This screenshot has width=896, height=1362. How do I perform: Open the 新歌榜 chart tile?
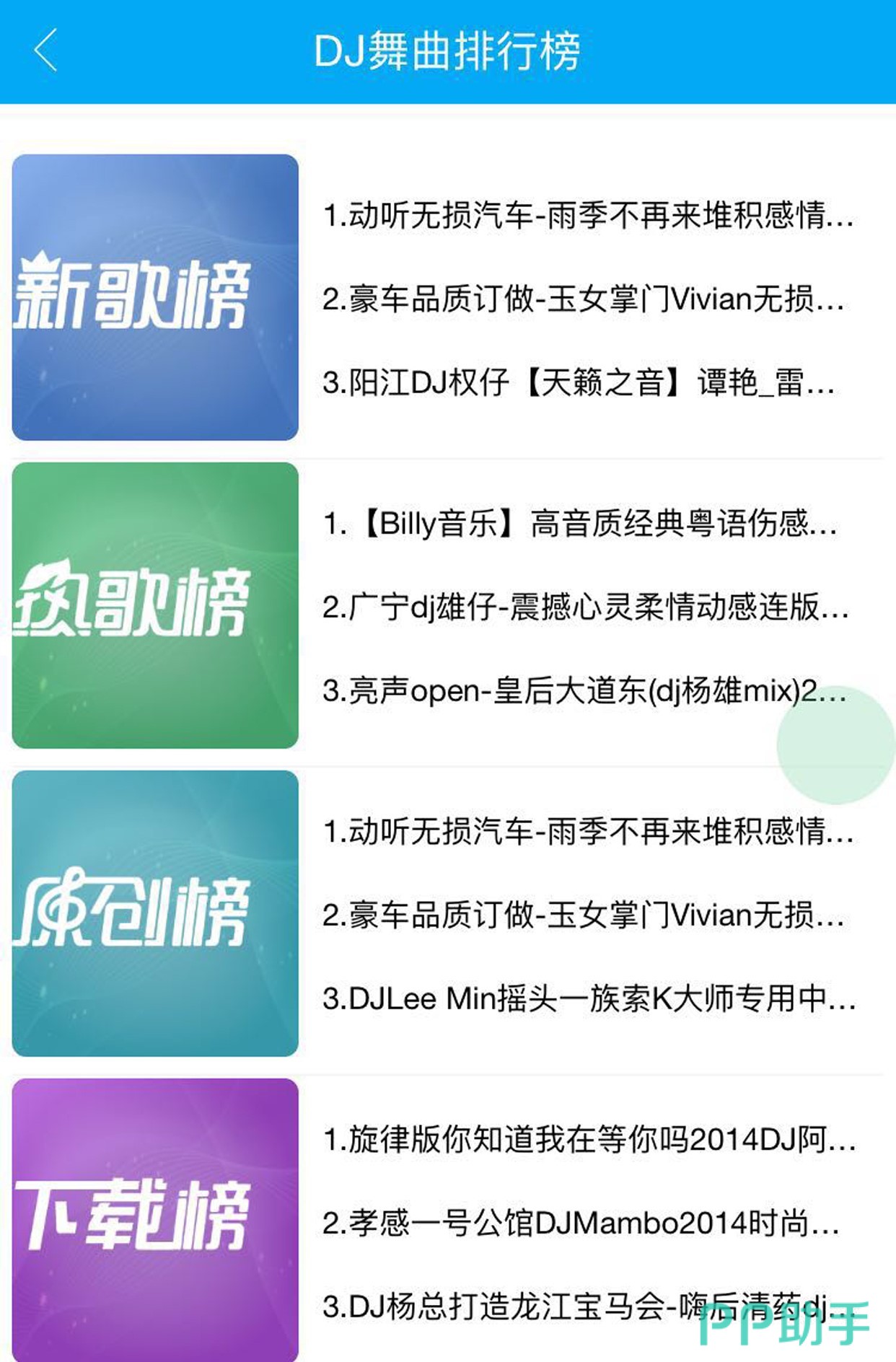(x=155, y=297)
